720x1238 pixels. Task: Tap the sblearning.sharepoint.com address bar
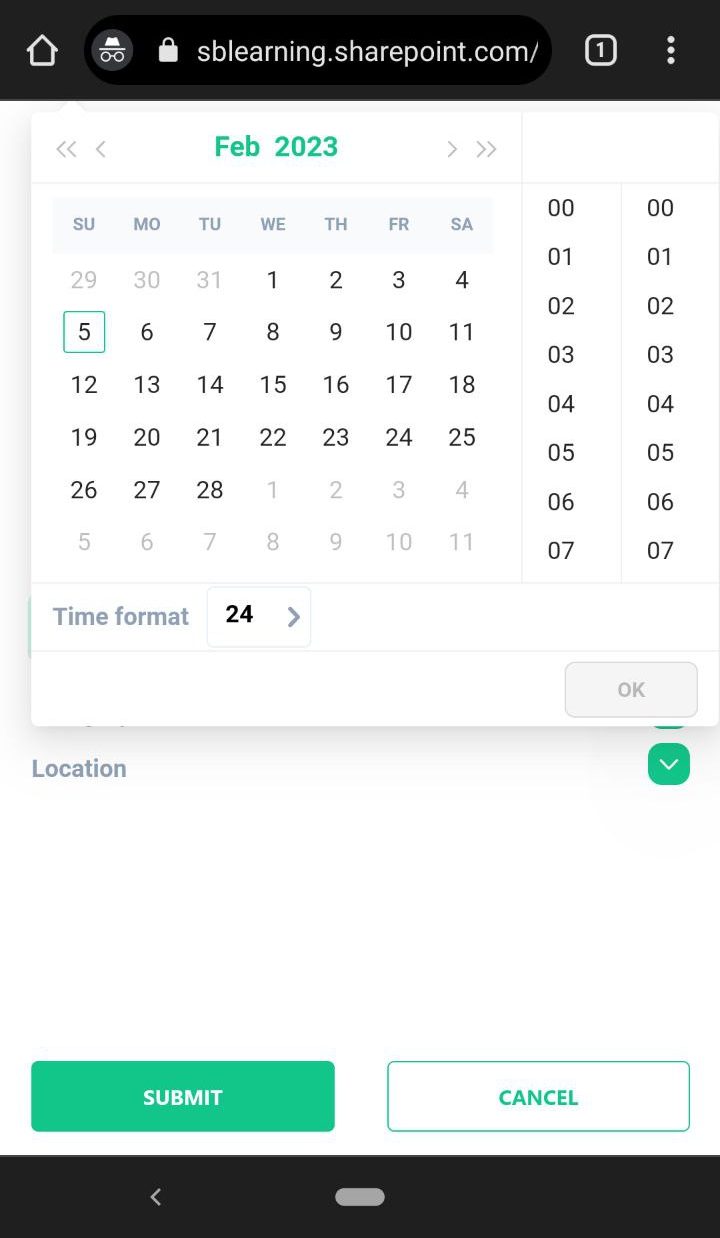366,50
